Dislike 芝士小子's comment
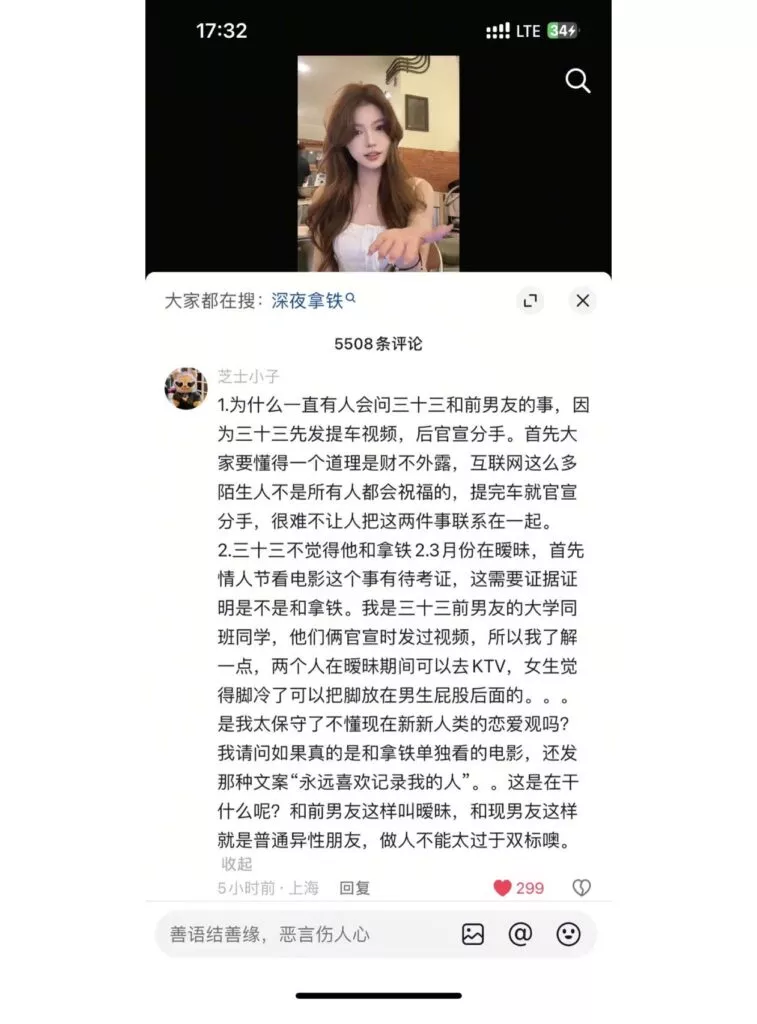The width and height of the screenshot is (757, 1024). (x=581, y=887)
